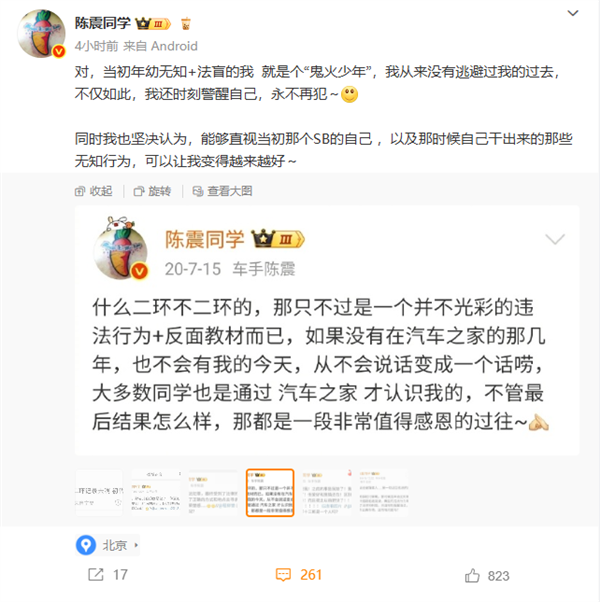600x602 pixels.
Task: Select the first thumbnail in the image strip
Action: [98, 492]
